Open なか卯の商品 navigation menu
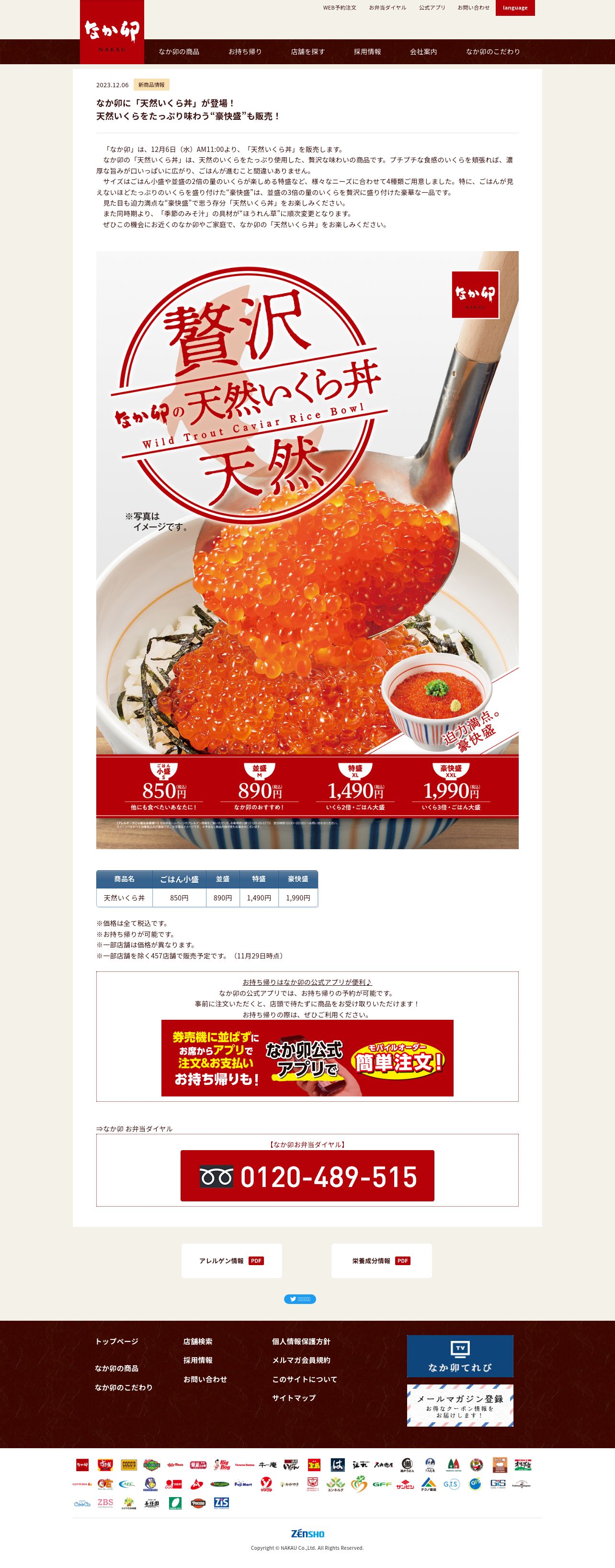The height and width of the screenshot is (1568, 615). pos(179,52)
